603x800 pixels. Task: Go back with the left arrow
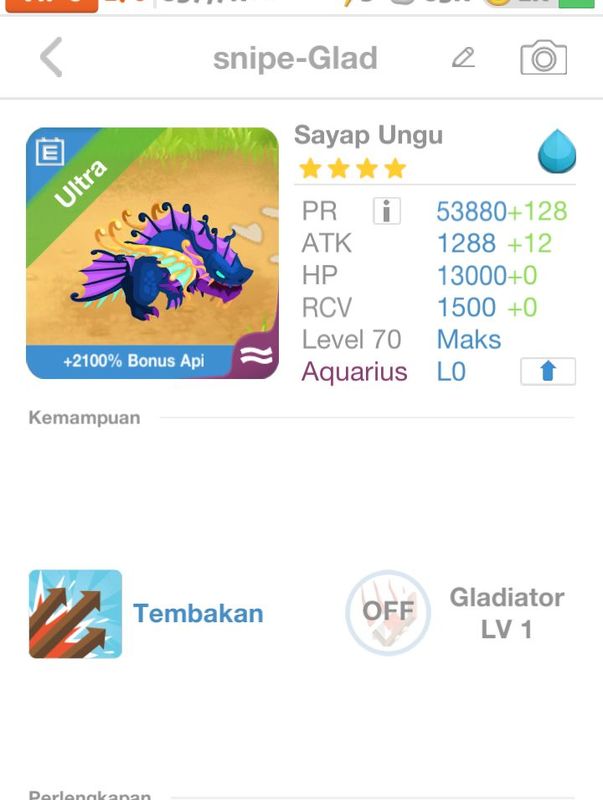tap(52, 57)
